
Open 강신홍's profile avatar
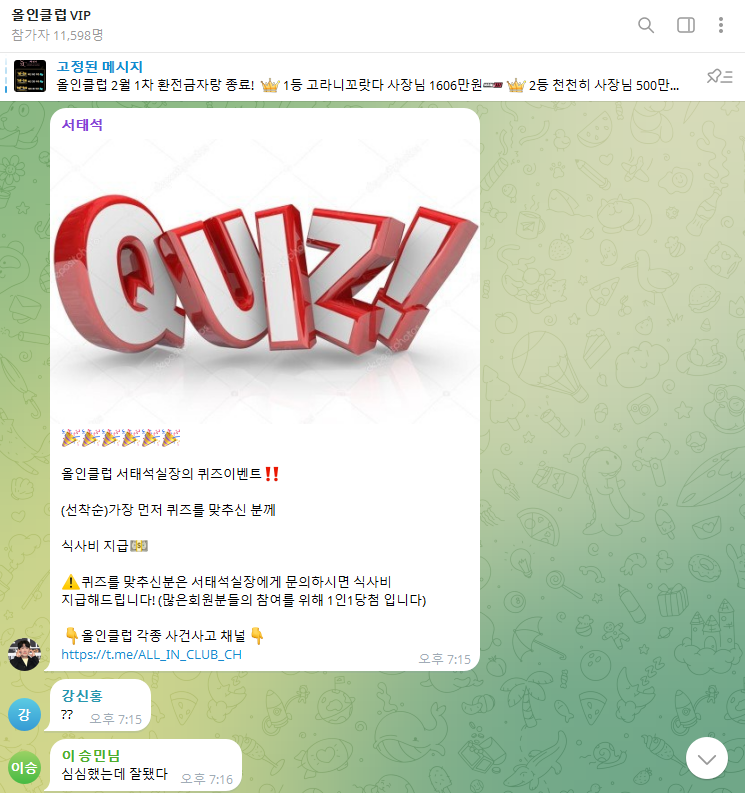24,714
